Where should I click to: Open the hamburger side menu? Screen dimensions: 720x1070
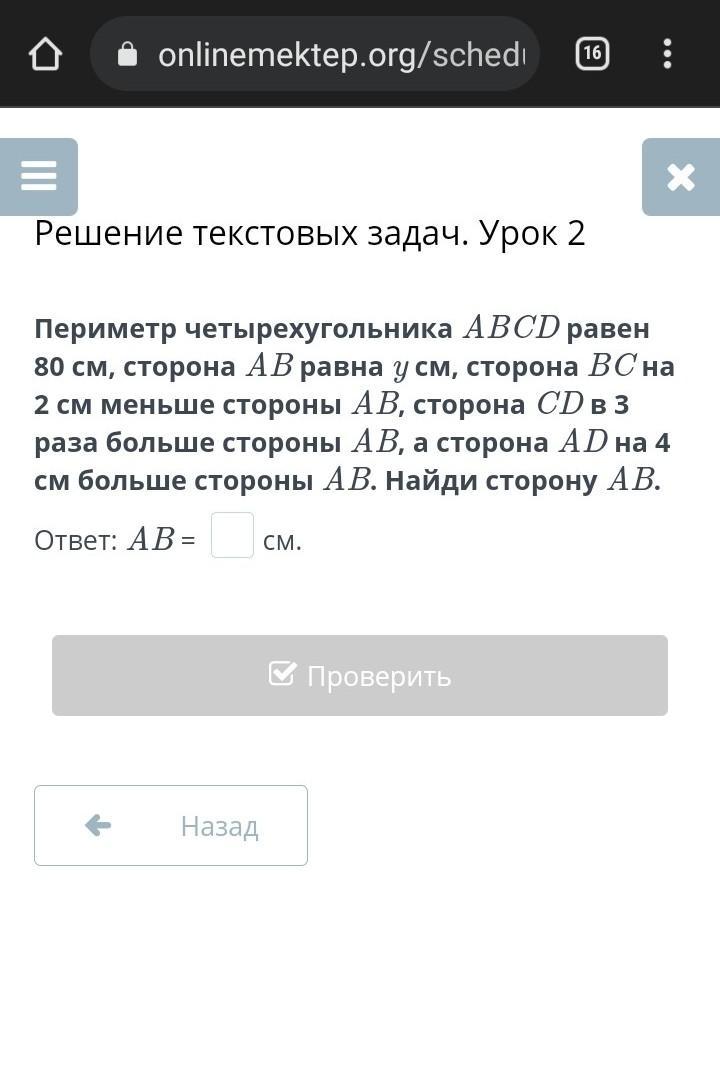pos(39,177)
